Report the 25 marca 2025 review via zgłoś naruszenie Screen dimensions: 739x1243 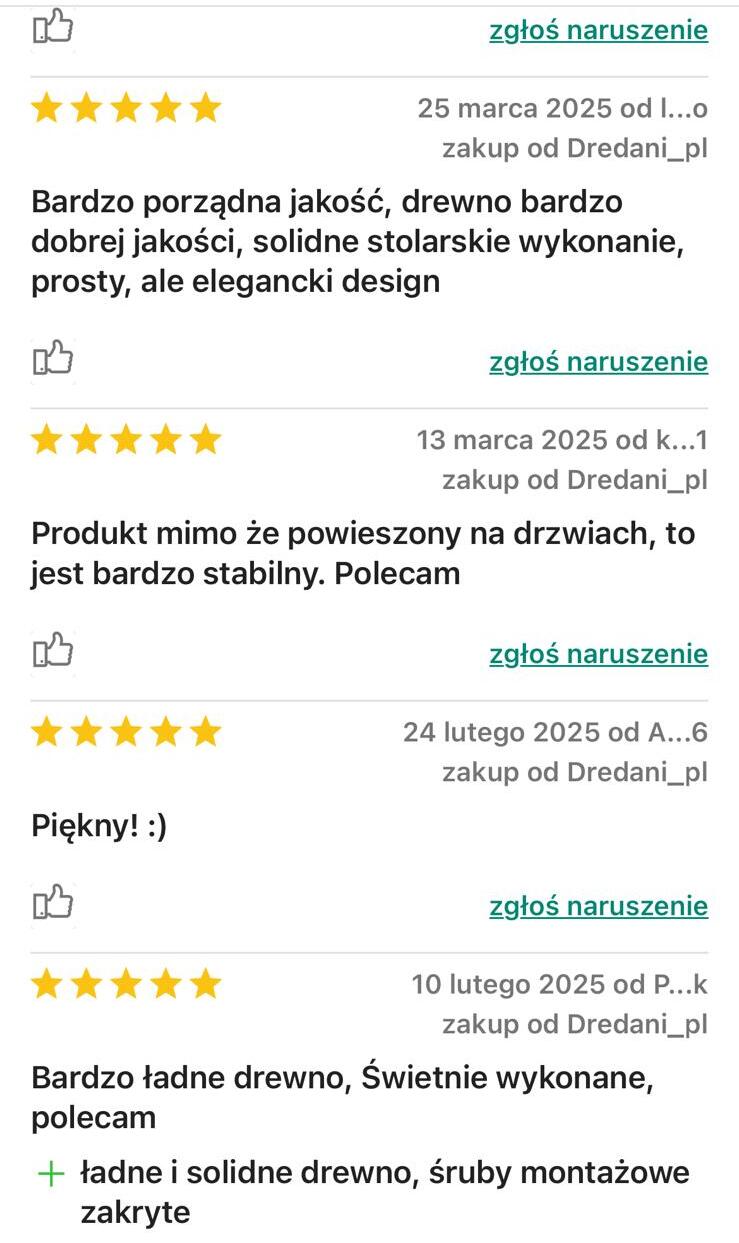pyautogui.click(x=598, y=362)
